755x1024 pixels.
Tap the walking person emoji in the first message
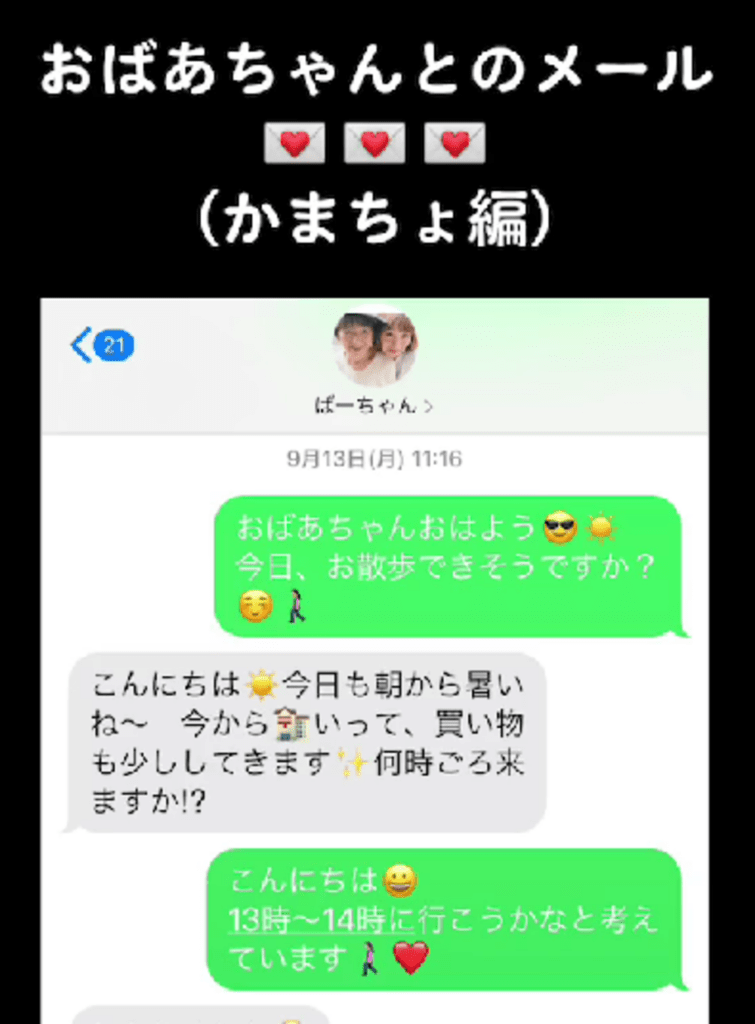(297, 604)
